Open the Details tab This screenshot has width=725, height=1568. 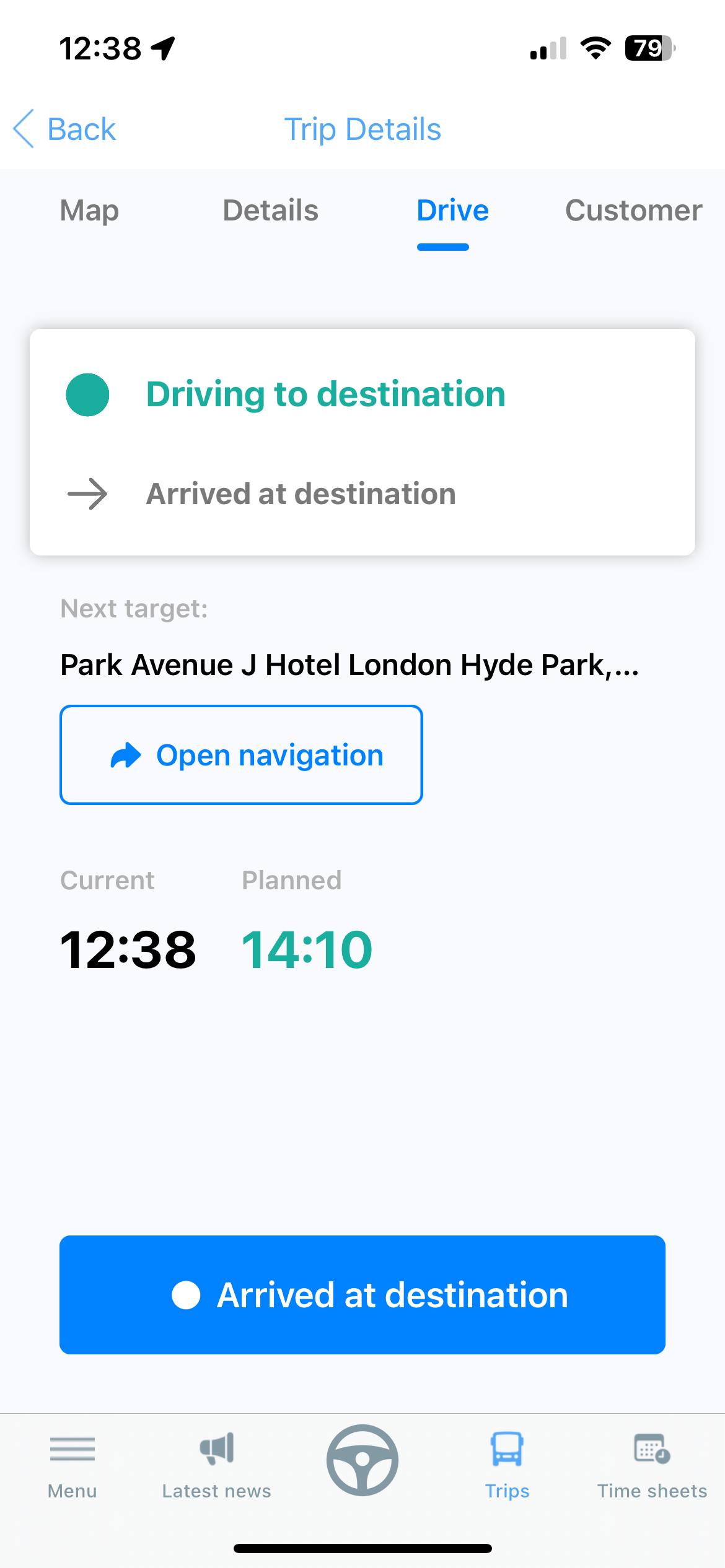pyautogui.click(x=270, y=211)
